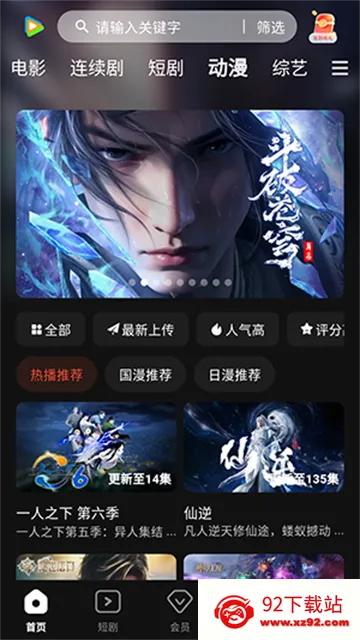
Task: Switch to the 连续剧 tab
Action: [96, 68]
